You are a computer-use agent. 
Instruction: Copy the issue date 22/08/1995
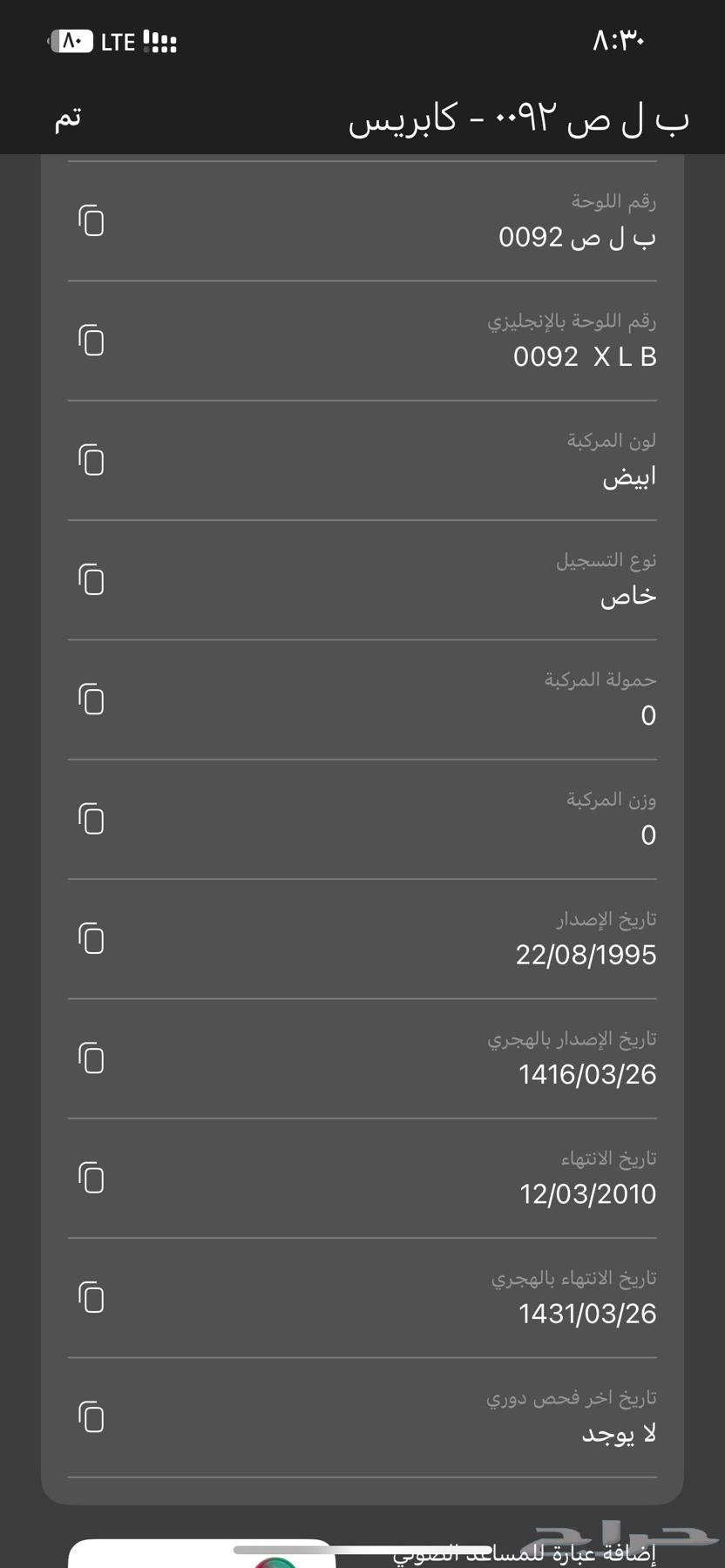91,938
